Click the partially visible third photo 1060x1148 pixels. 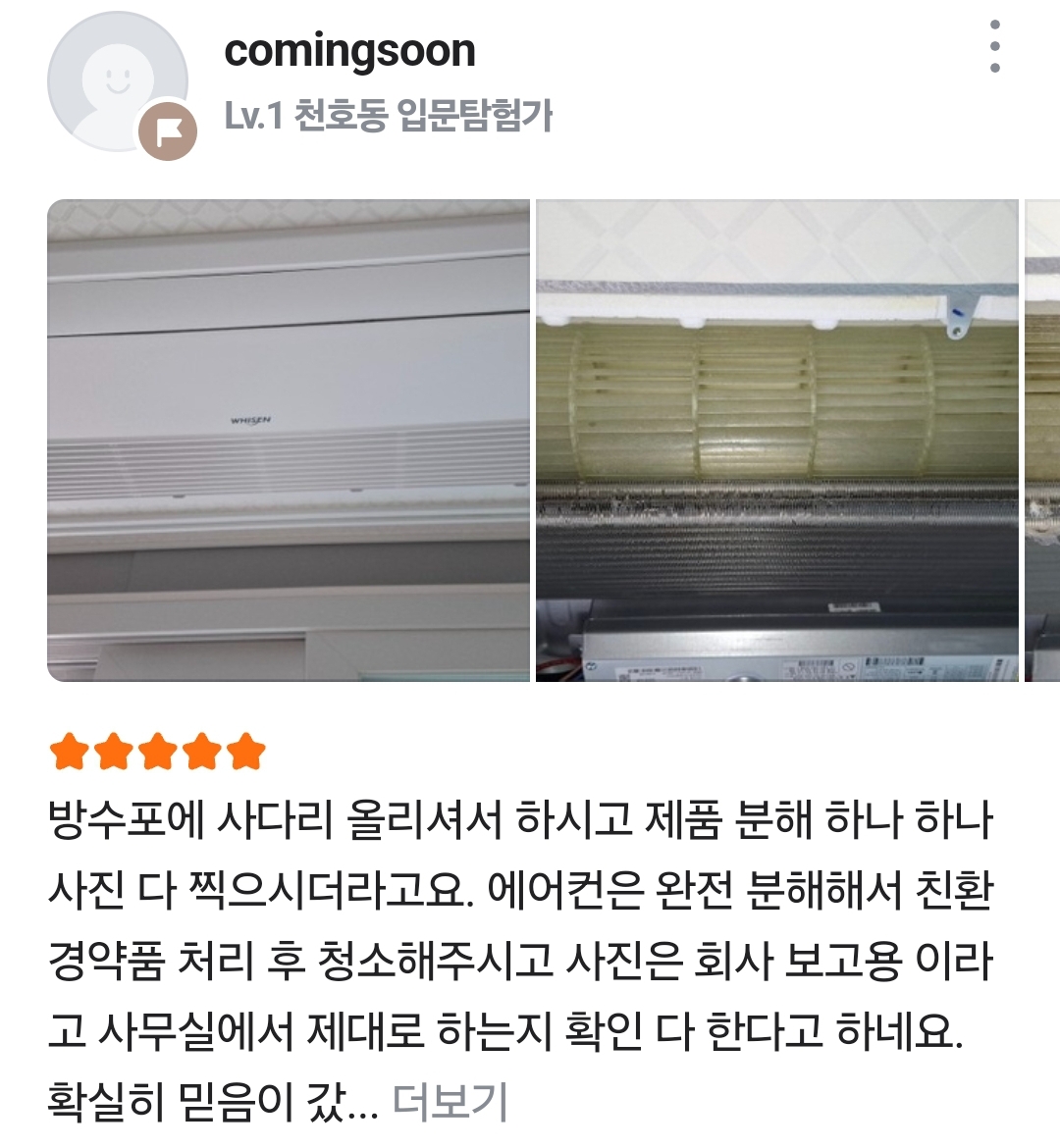(x=1043, y=435)
